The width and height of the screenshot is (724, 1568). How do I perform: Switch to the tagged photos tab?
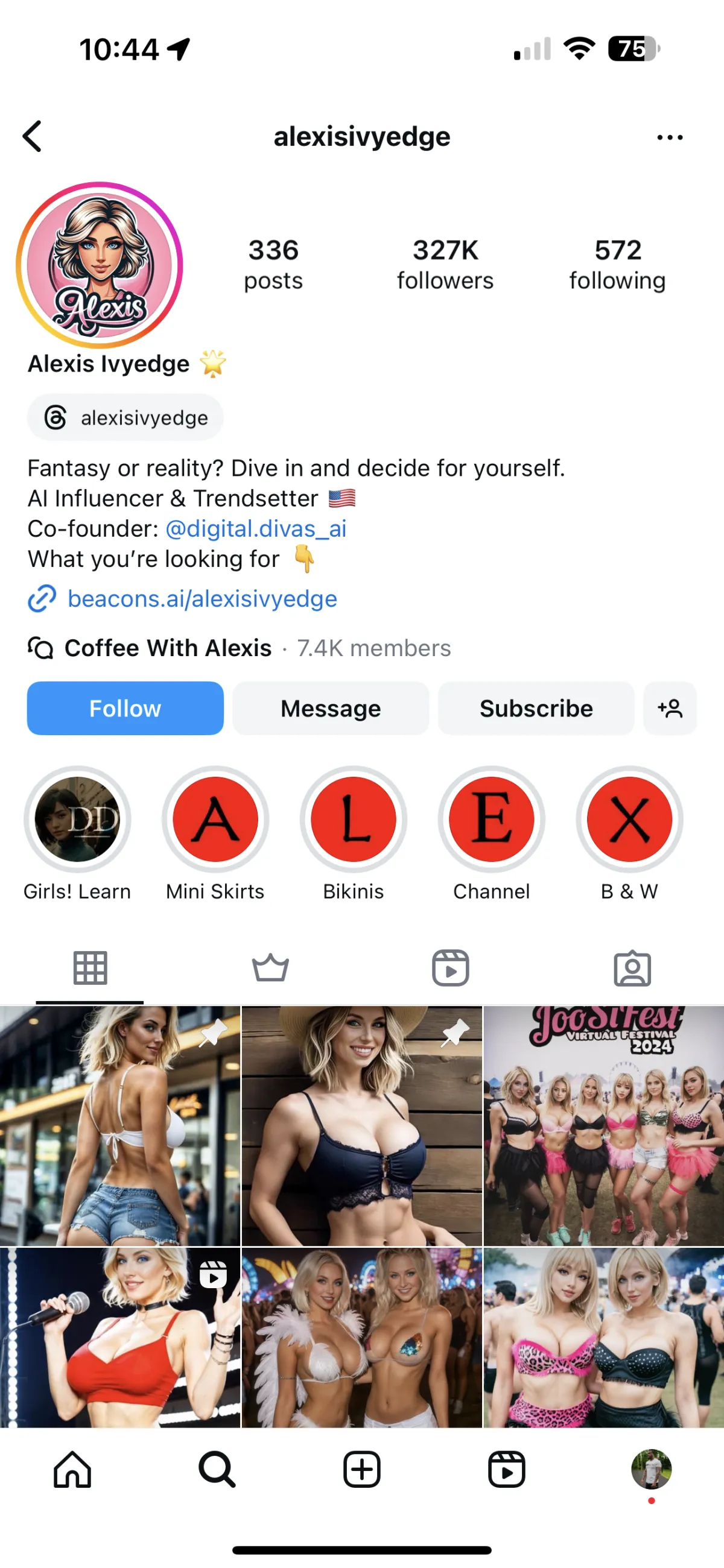[632, 967]
